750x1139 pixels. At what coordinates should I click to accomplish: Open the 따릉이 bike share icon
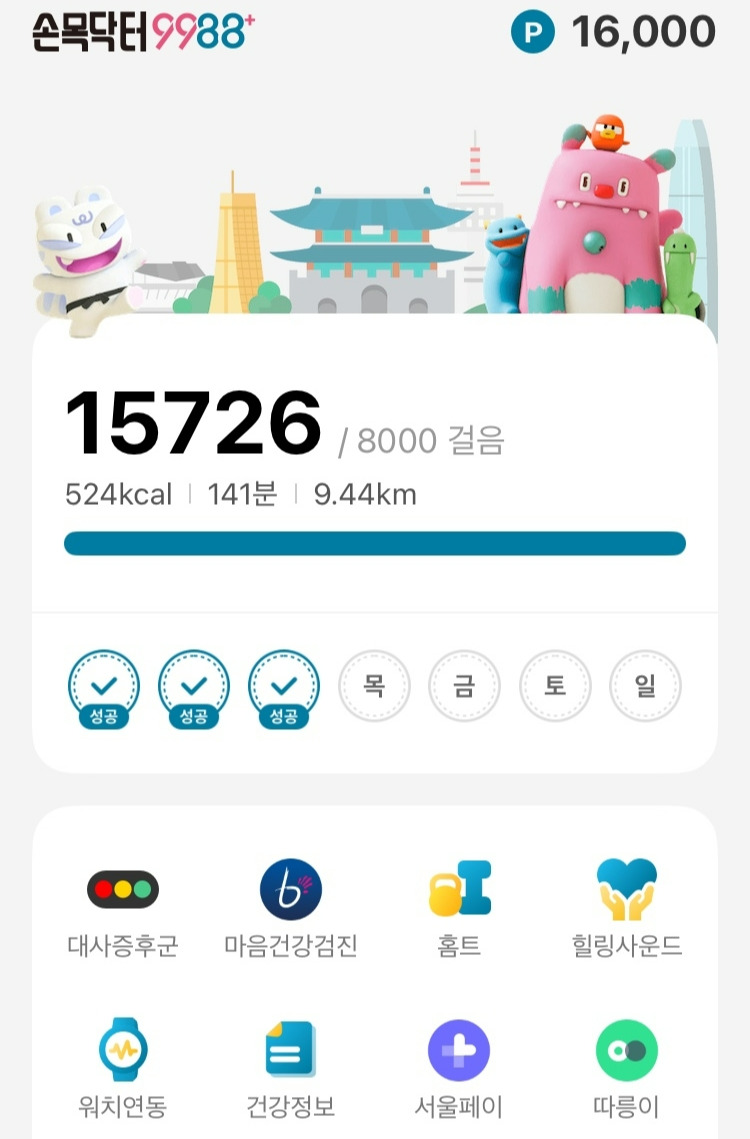(x=626, y=1050)
